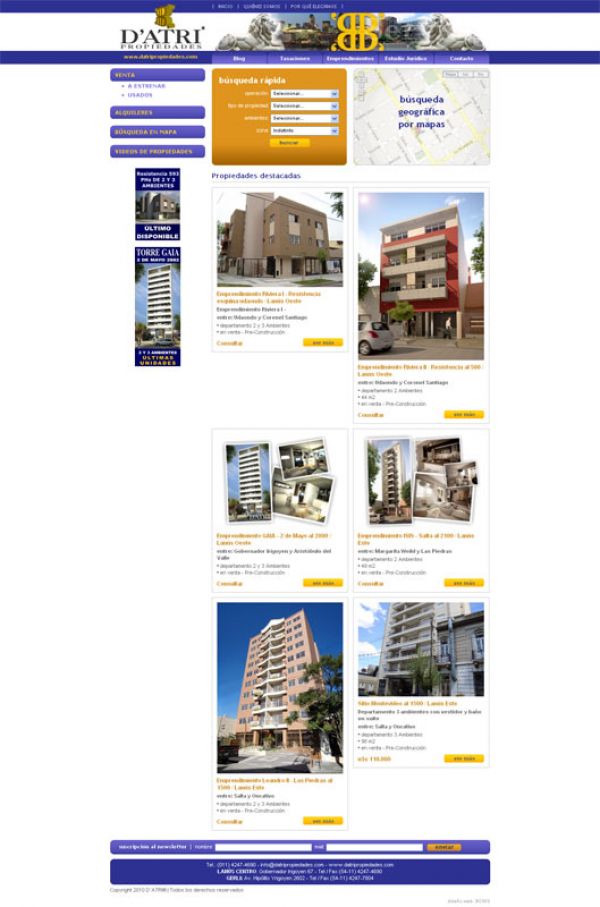The image size is (600, 907).
Task: Tap the newsletter enviar button
Action: pos(444,847)
